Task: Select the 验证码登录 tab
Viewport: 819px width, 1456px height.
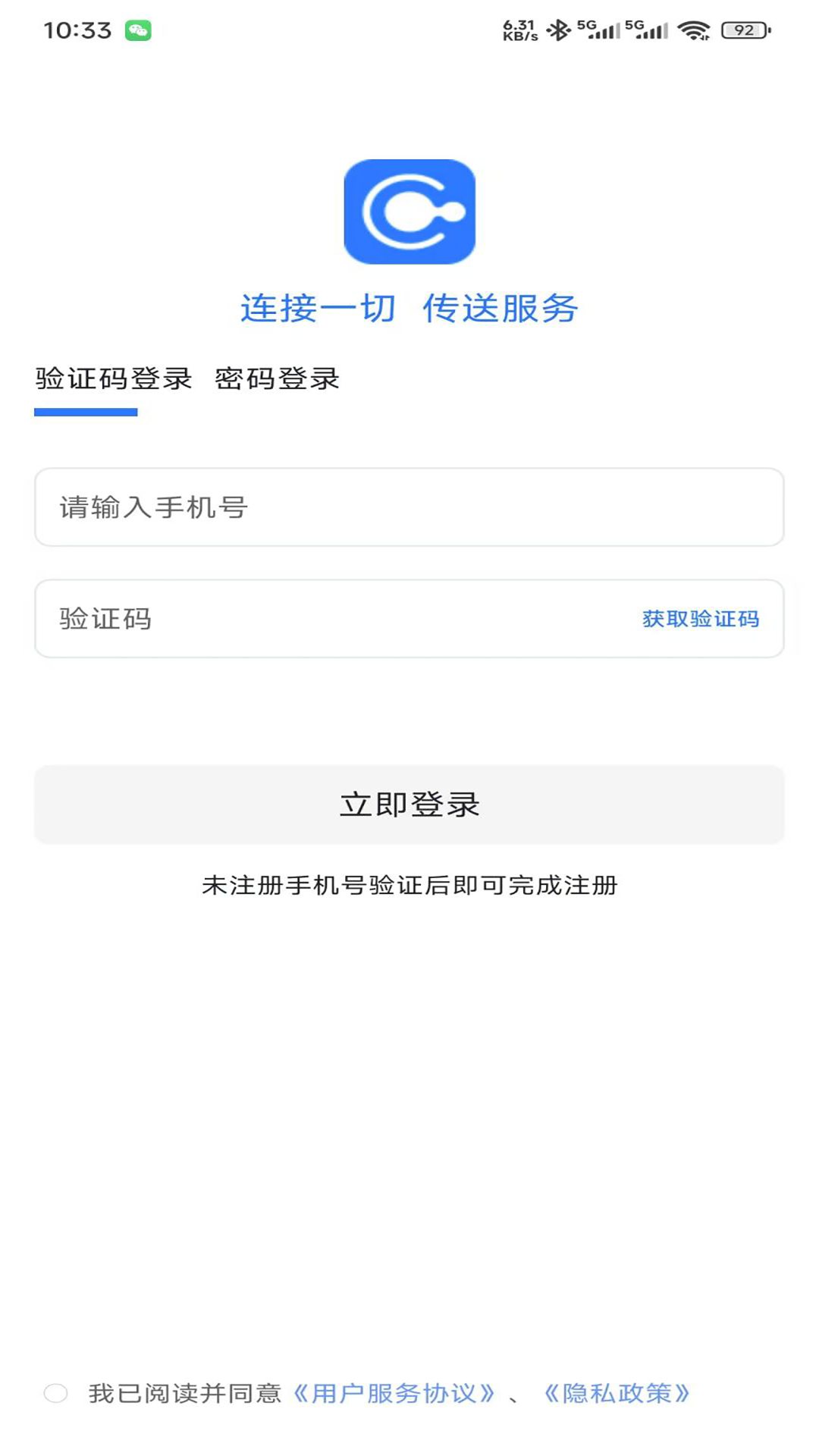Action: click(115, 378)
